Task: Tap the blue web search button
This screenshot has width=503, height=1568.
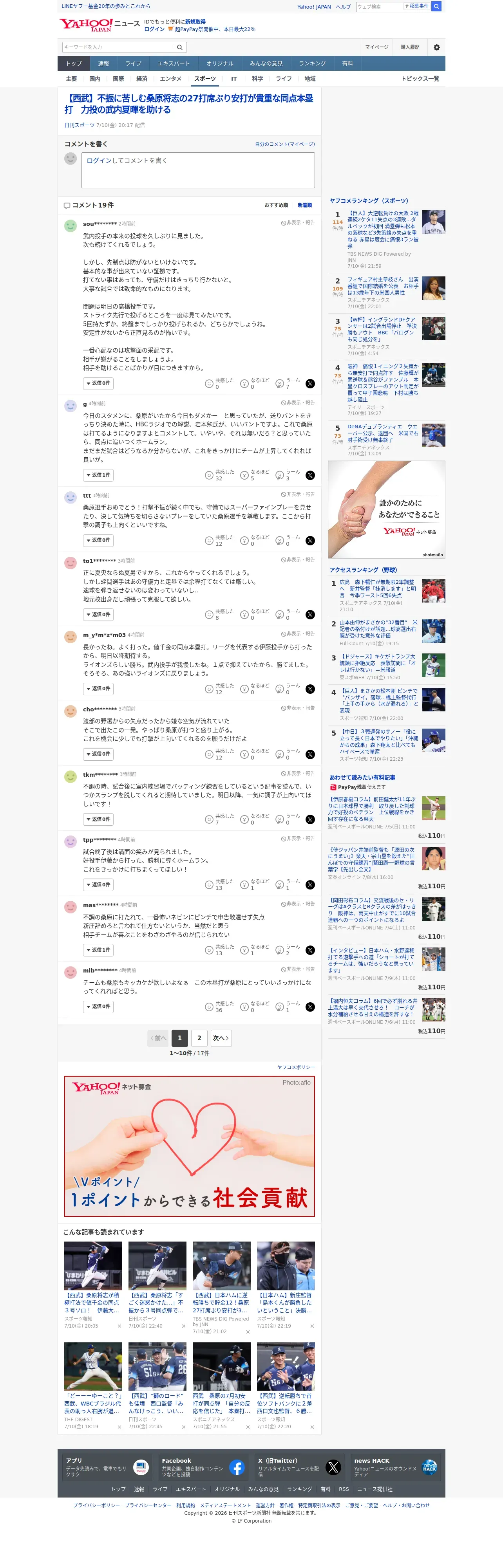Action: [x=436, y=6]
